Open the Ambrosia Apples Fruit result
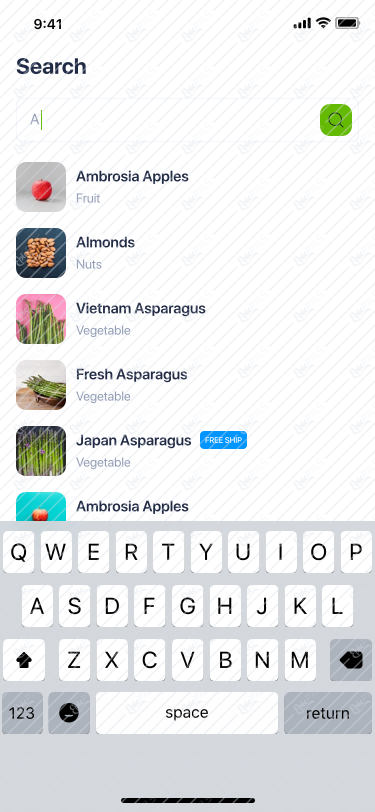Screen dimensions: 375x812 188,187
